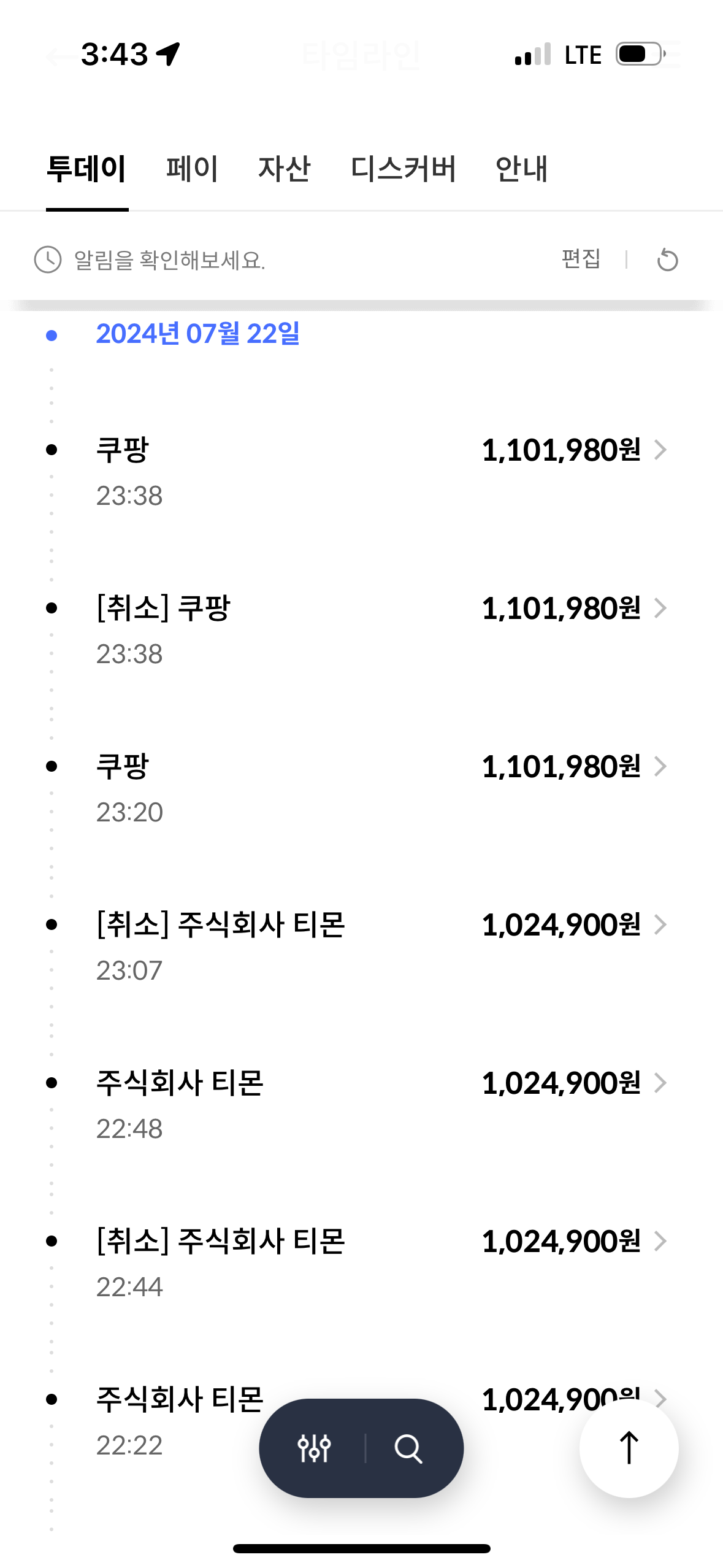
Task: Search the timeline with the magnifier icon
Action: point(408,1448)
